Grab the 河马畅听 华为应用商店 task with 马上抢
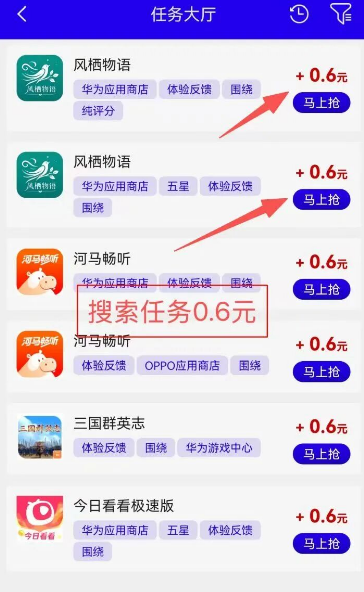 point(321,289)
